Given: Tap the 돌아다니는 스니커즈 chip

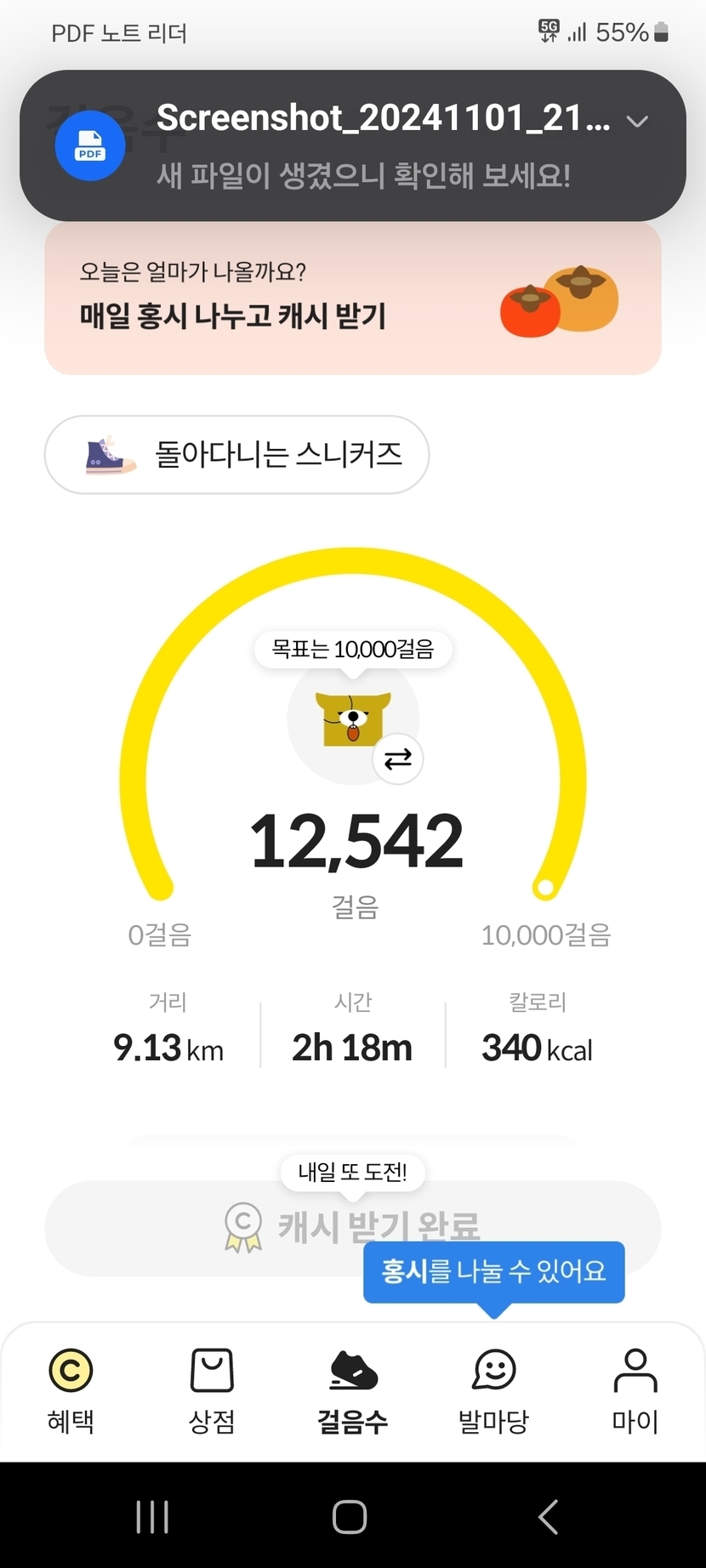Looking at the screenshot, I should [x=236, y=455].
